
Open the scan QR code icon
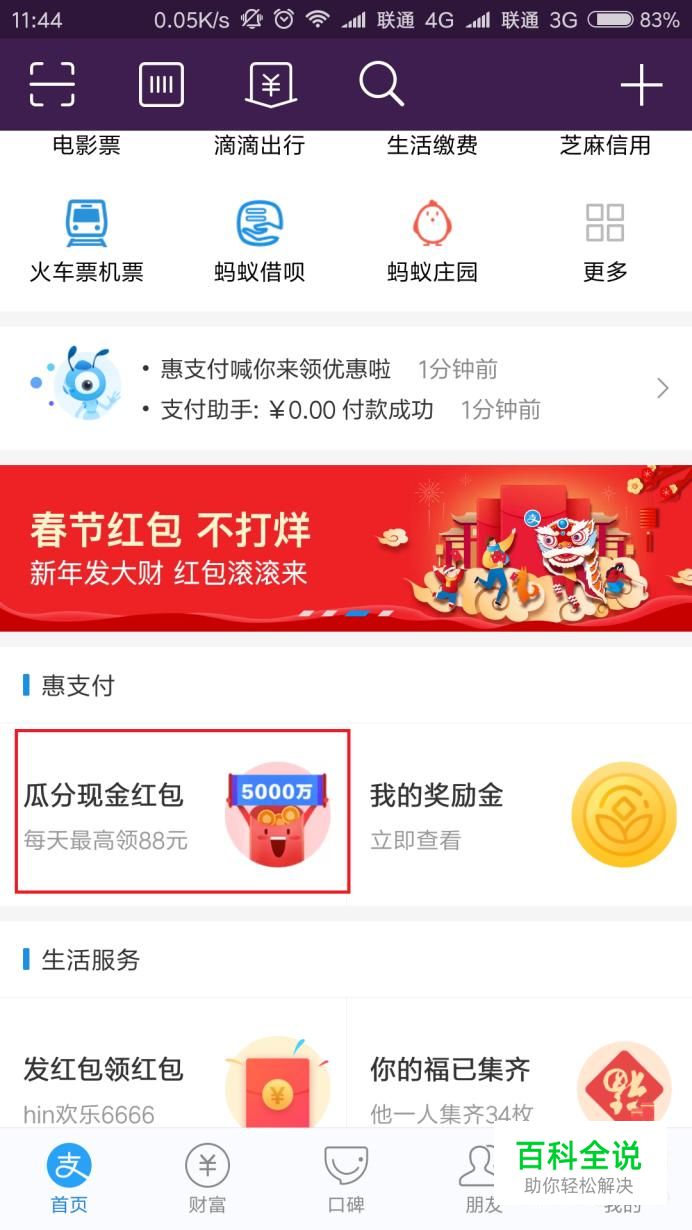(52, 85)
